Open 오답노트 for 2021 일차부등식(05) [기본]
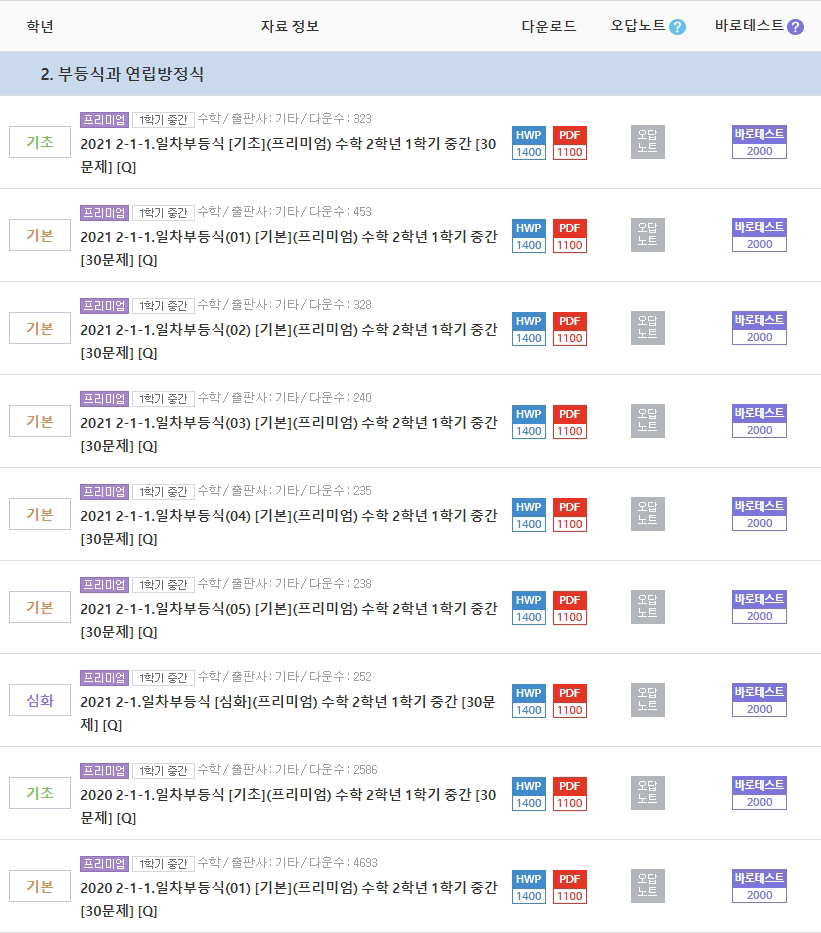This screenshot has height=933, width=821. point(647,607)
